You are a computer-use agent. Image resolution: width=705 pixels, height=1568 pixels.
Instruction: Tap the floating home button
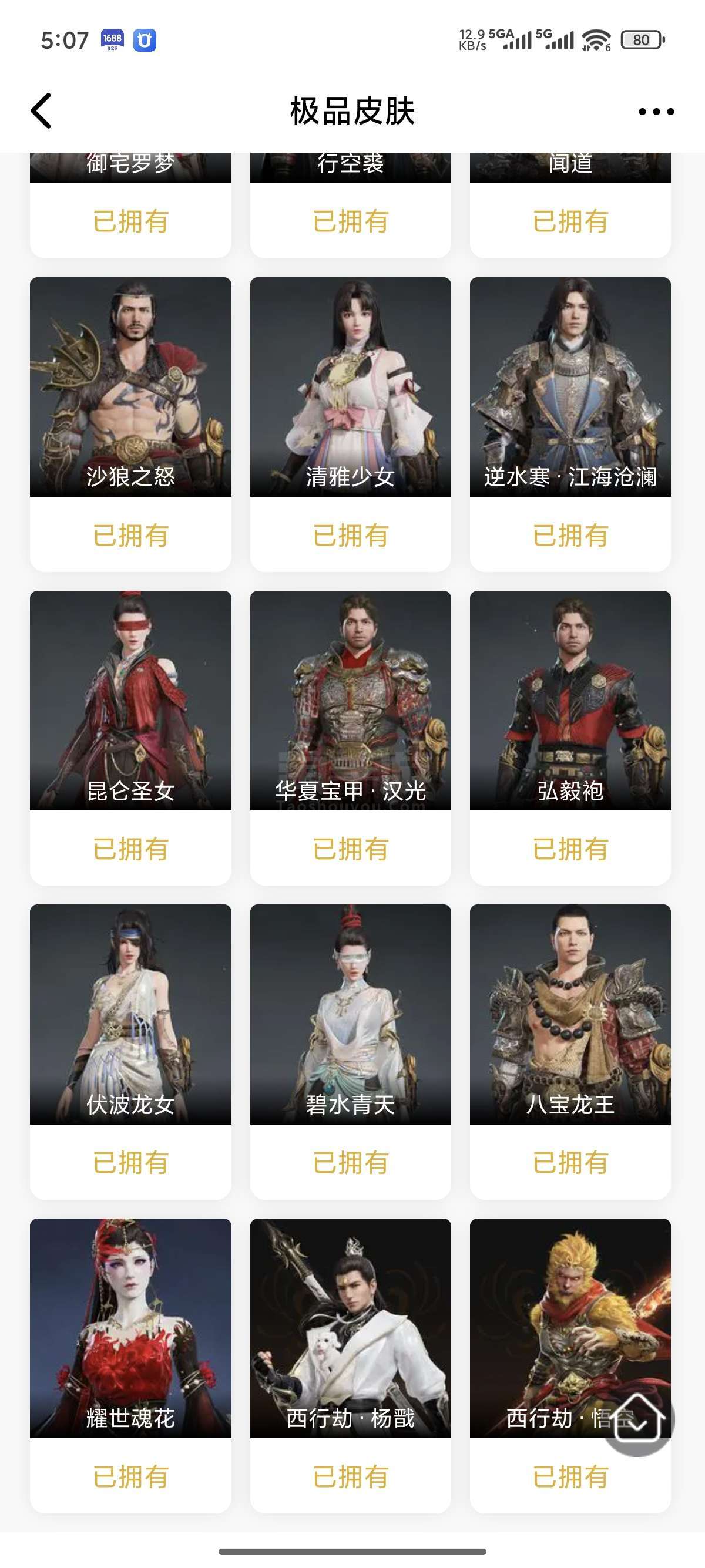point(637,1419)
